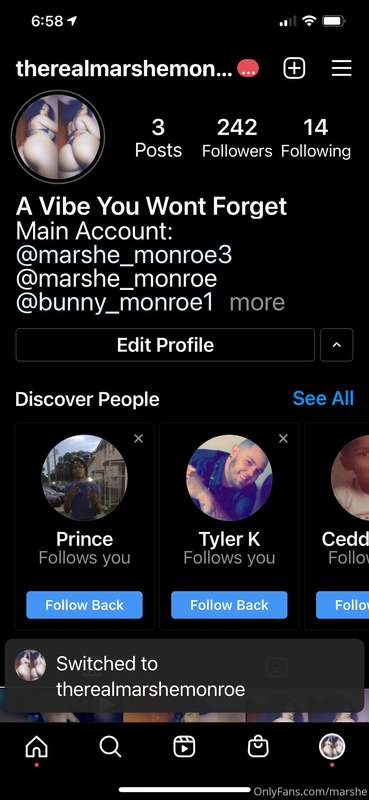The width and height of the screenshot is (369, 800).
Task: Select the Profile tab avatar
Action: click(x=332, y=747)
